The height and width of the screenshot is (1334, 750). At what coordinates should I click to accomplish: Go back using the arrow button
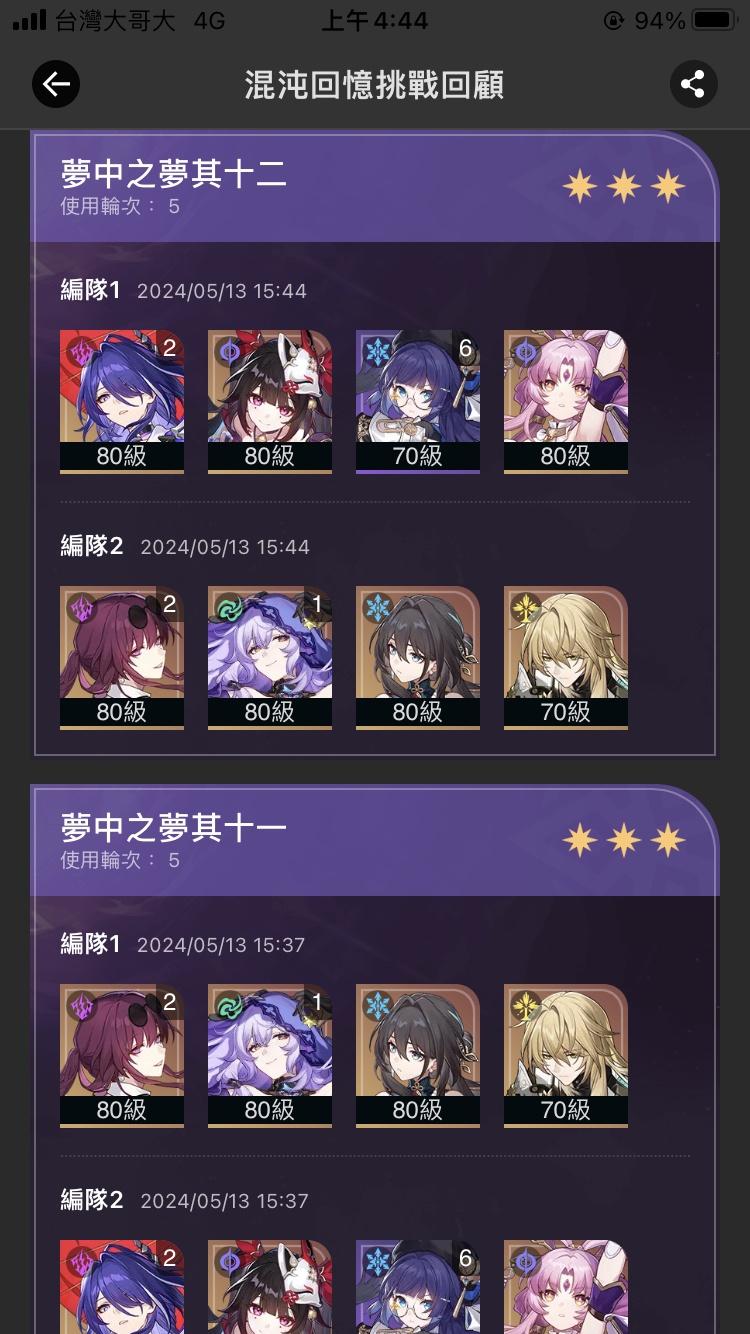point(56,85)
